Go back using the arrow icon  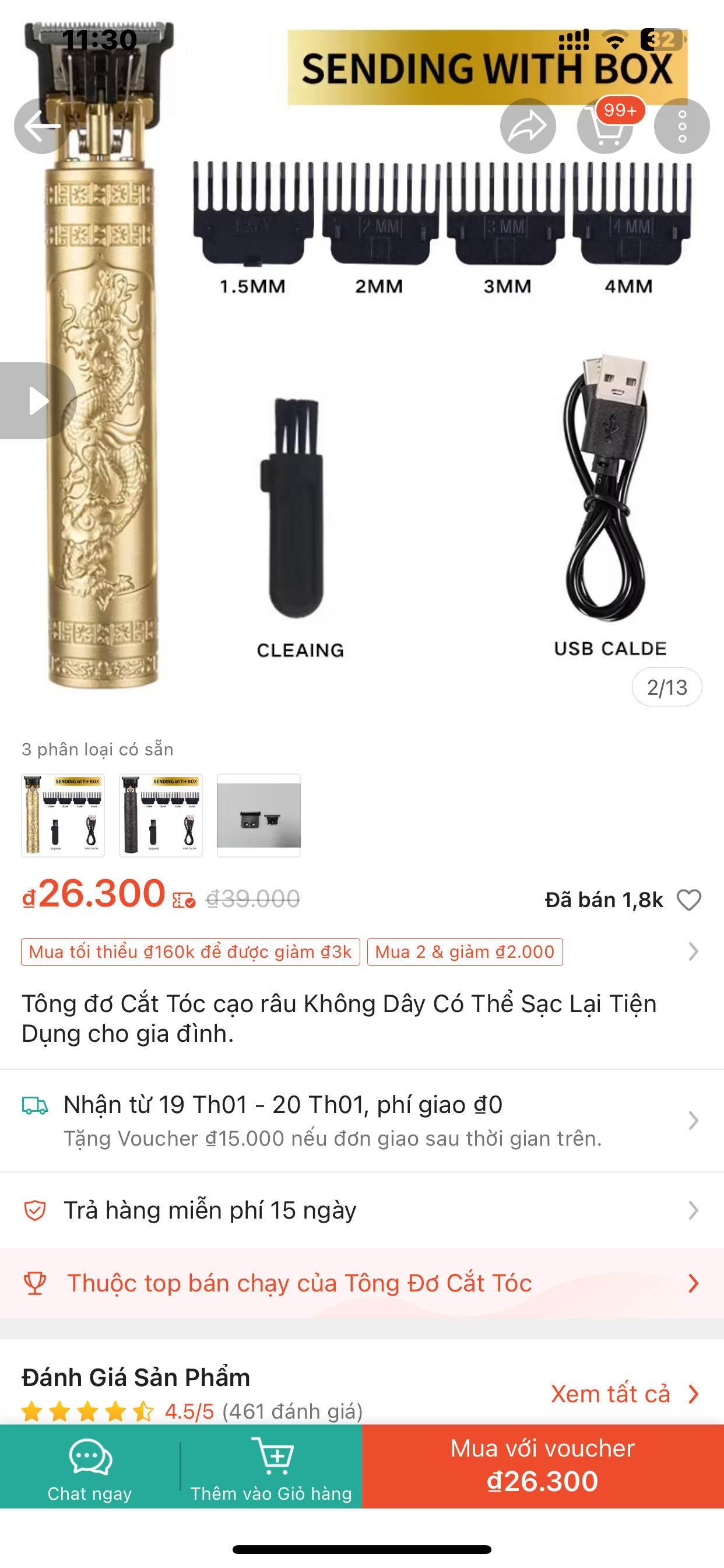pyautogui.click(x=41, y=126)
